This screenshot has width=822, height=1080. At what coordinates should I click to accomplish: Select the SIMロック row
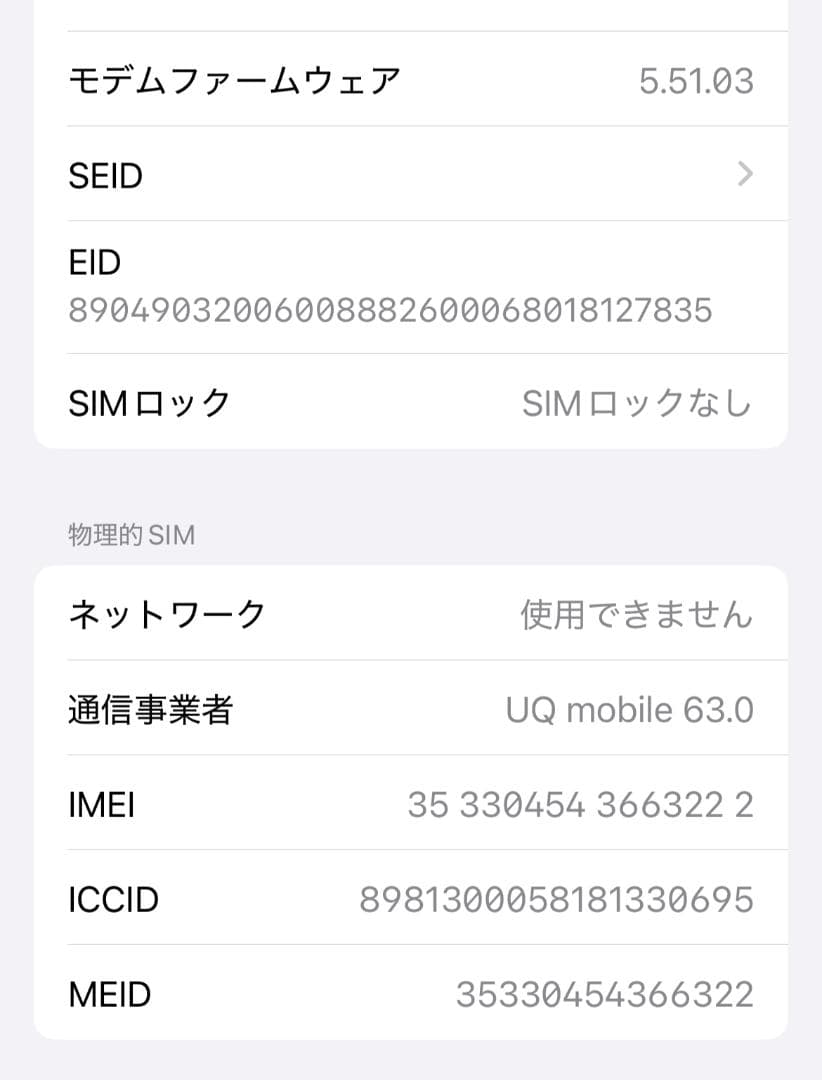[411, 401]
